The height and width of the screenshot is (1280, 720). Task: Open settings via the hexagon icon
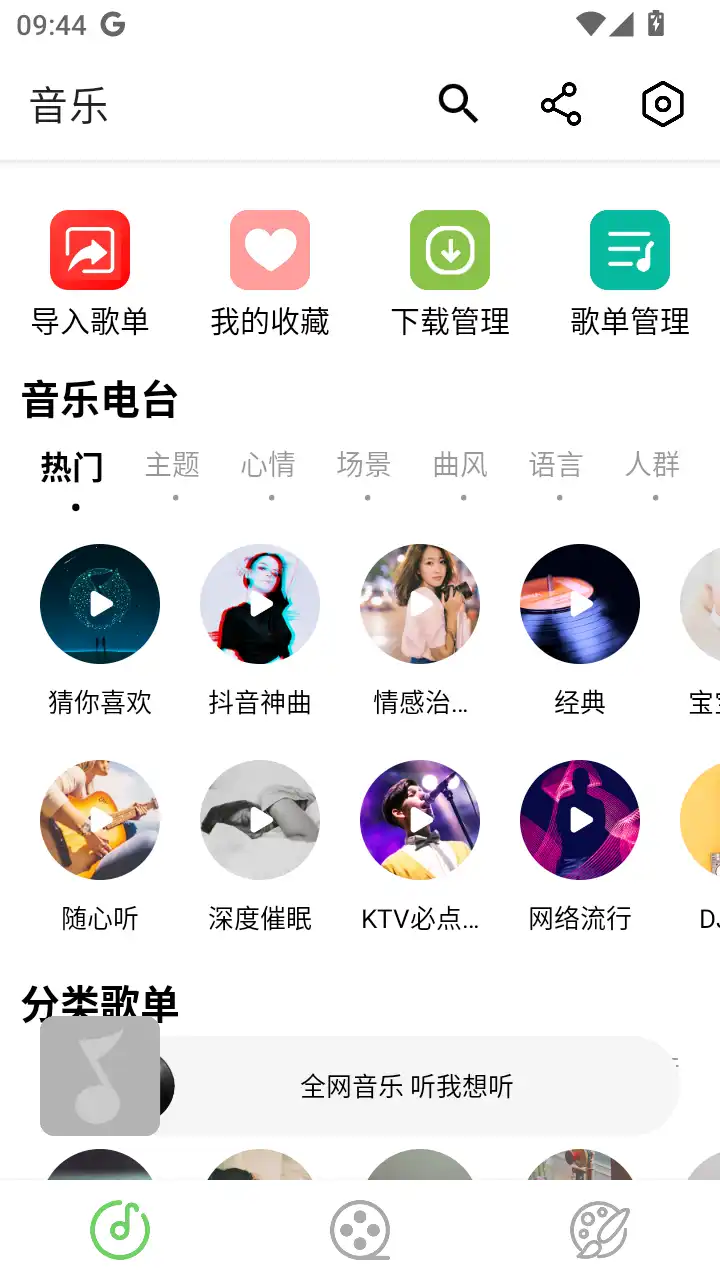coord(662,103)
